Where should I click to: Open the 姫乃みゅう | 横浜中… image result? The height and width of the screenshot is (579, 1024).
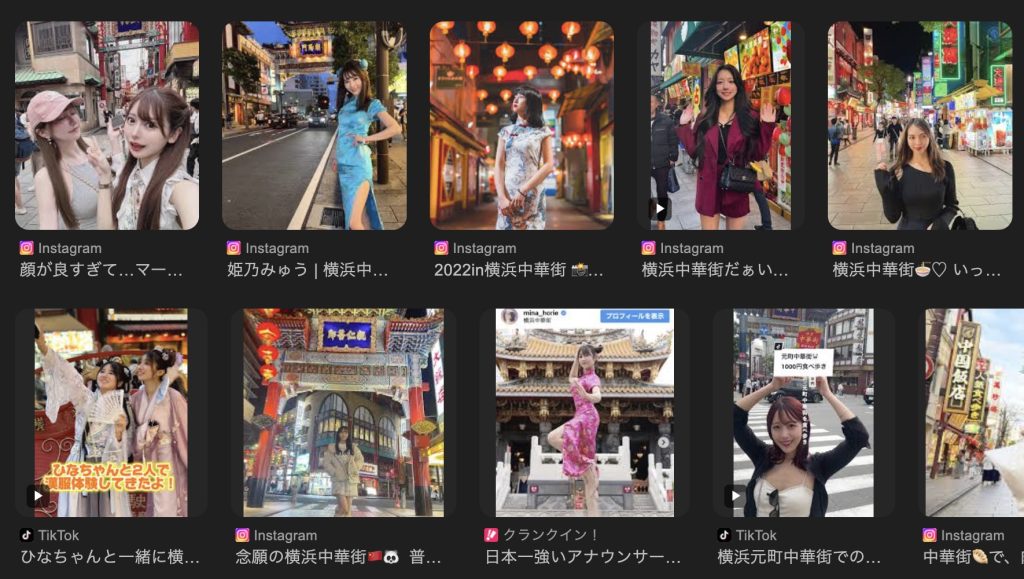[314, 126]
